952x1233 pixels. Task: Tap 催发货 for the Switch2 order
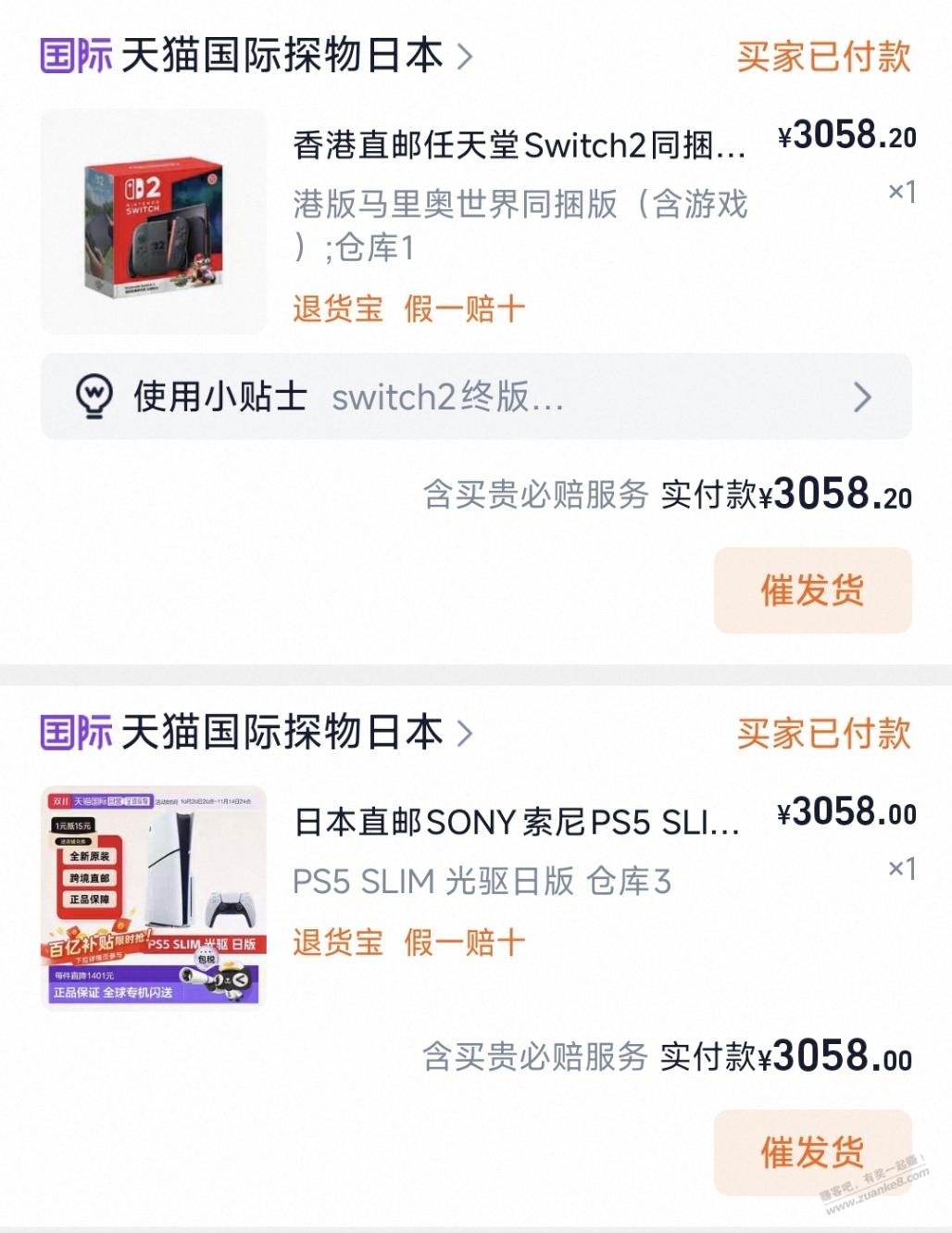coord(812,590)
